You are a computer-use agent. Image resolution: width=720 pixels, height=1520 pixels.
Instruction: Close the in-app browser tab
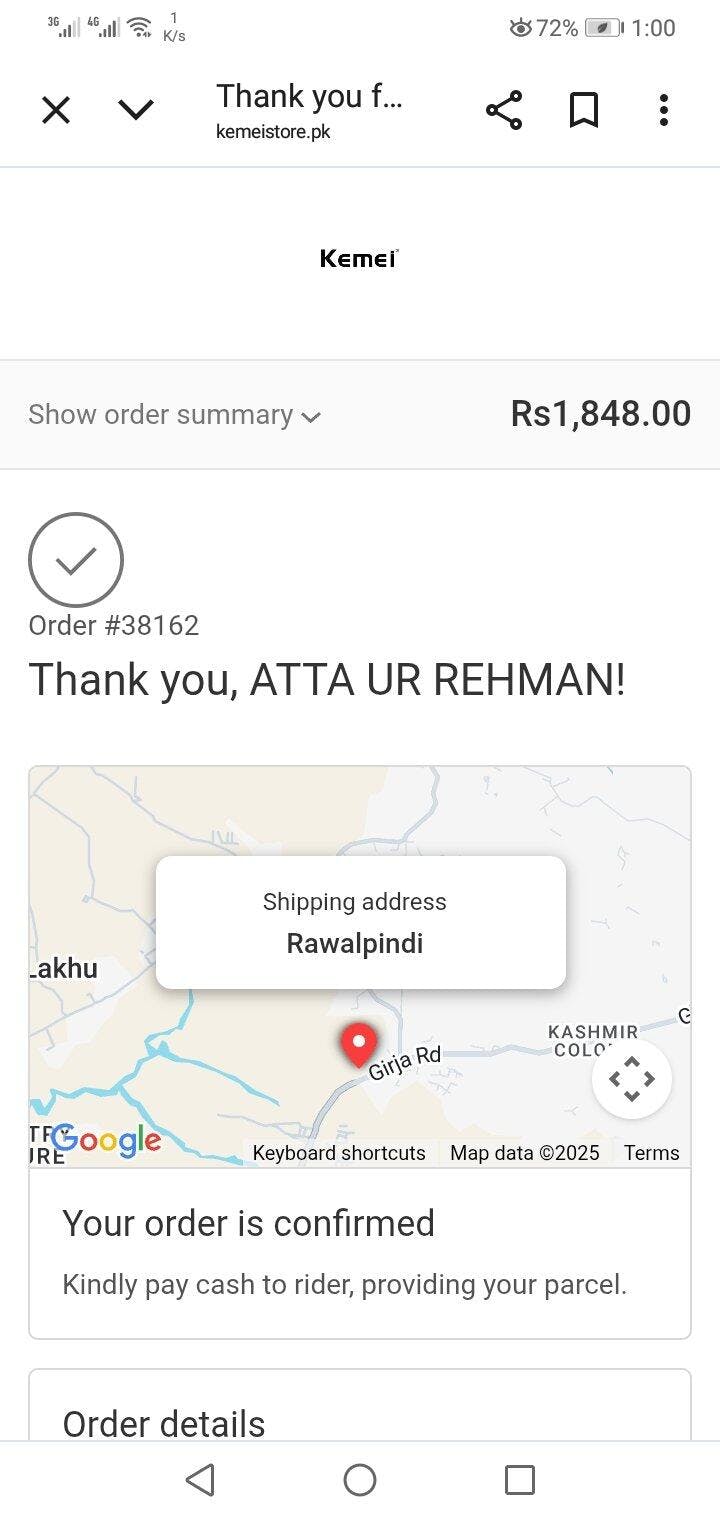56,110
